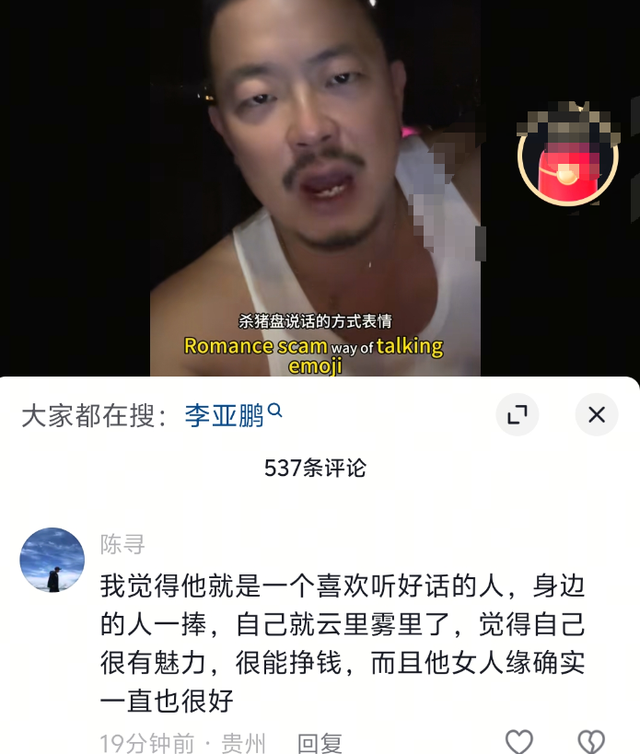The width and height of the screenshot is (640, 754).
Task: Dislike 陈寻's comment
Action: pos(591,741)
